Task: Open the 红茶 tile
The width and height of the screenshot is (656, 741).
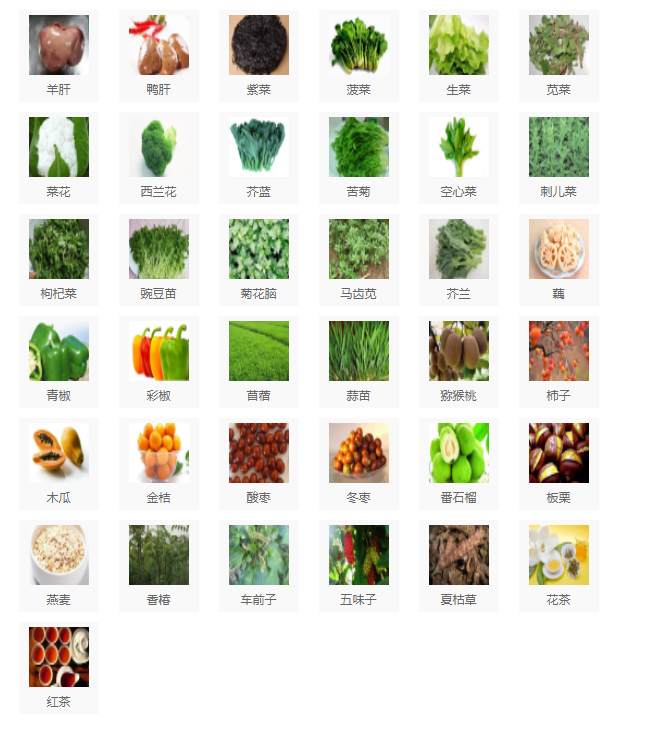Action: pos(59,658)
